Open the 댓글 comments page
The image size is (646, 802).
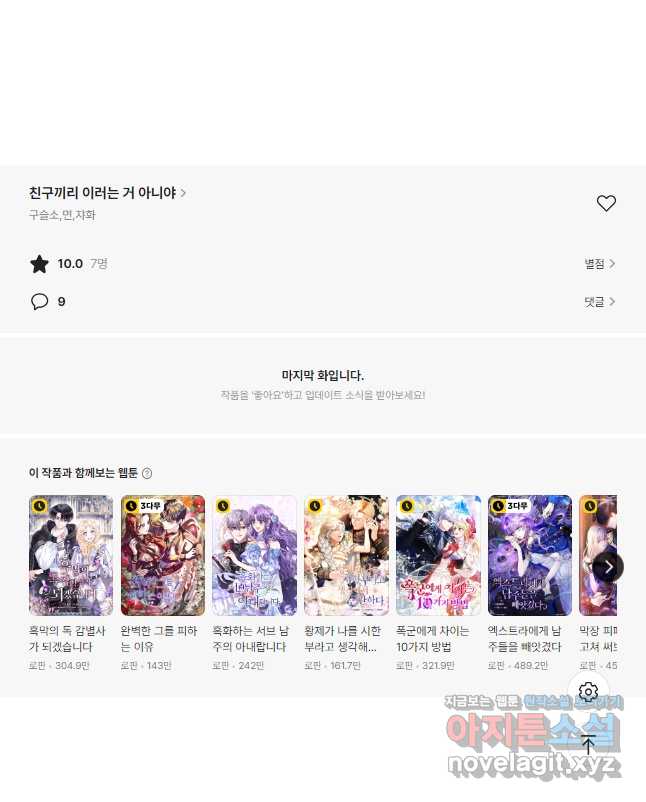(599, 301)
